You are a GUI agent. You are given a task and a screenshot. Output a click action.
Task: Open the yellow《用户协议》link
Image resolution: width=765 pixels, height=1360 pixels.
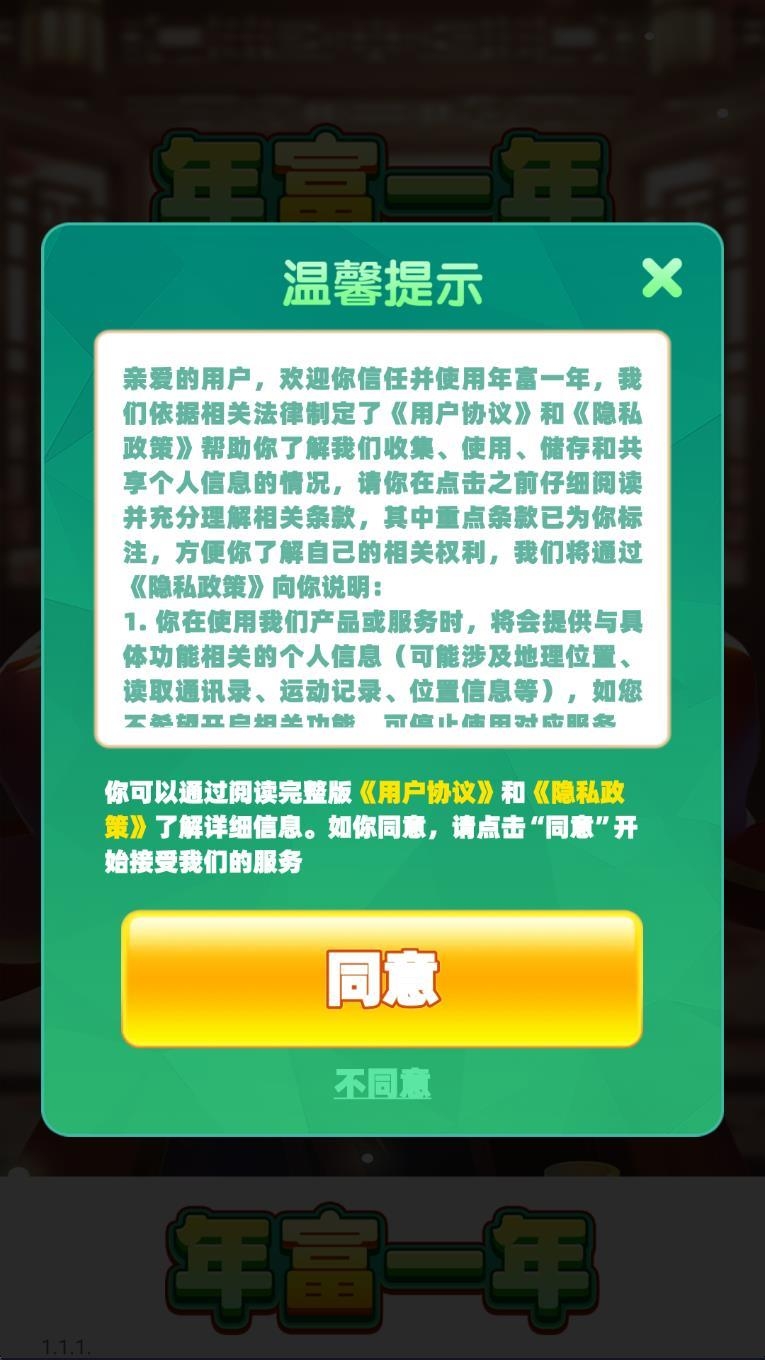point(428,794)
